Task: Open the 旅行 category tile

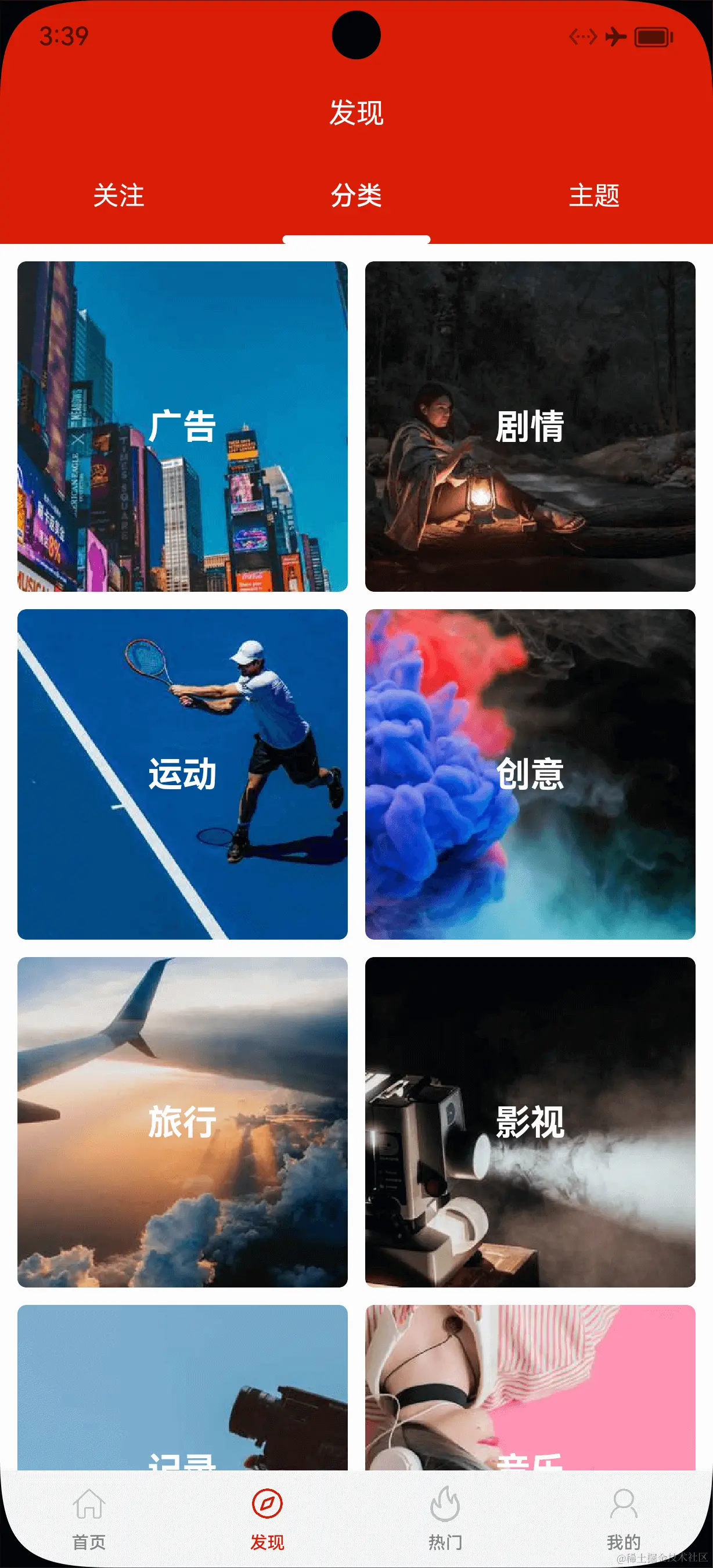Action: click(x=182, y=1121)
